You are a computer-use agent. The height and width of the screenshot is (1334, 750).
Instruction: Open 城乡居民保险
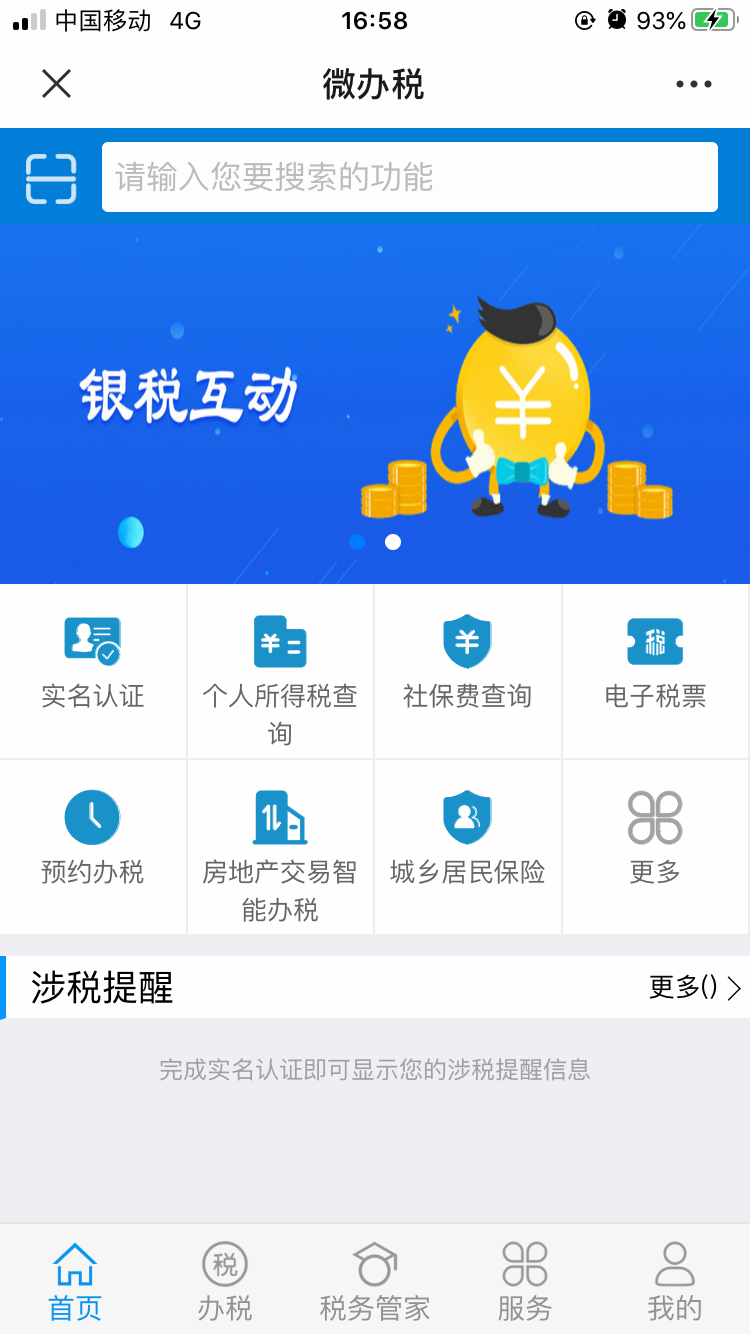tap(468, 847)
